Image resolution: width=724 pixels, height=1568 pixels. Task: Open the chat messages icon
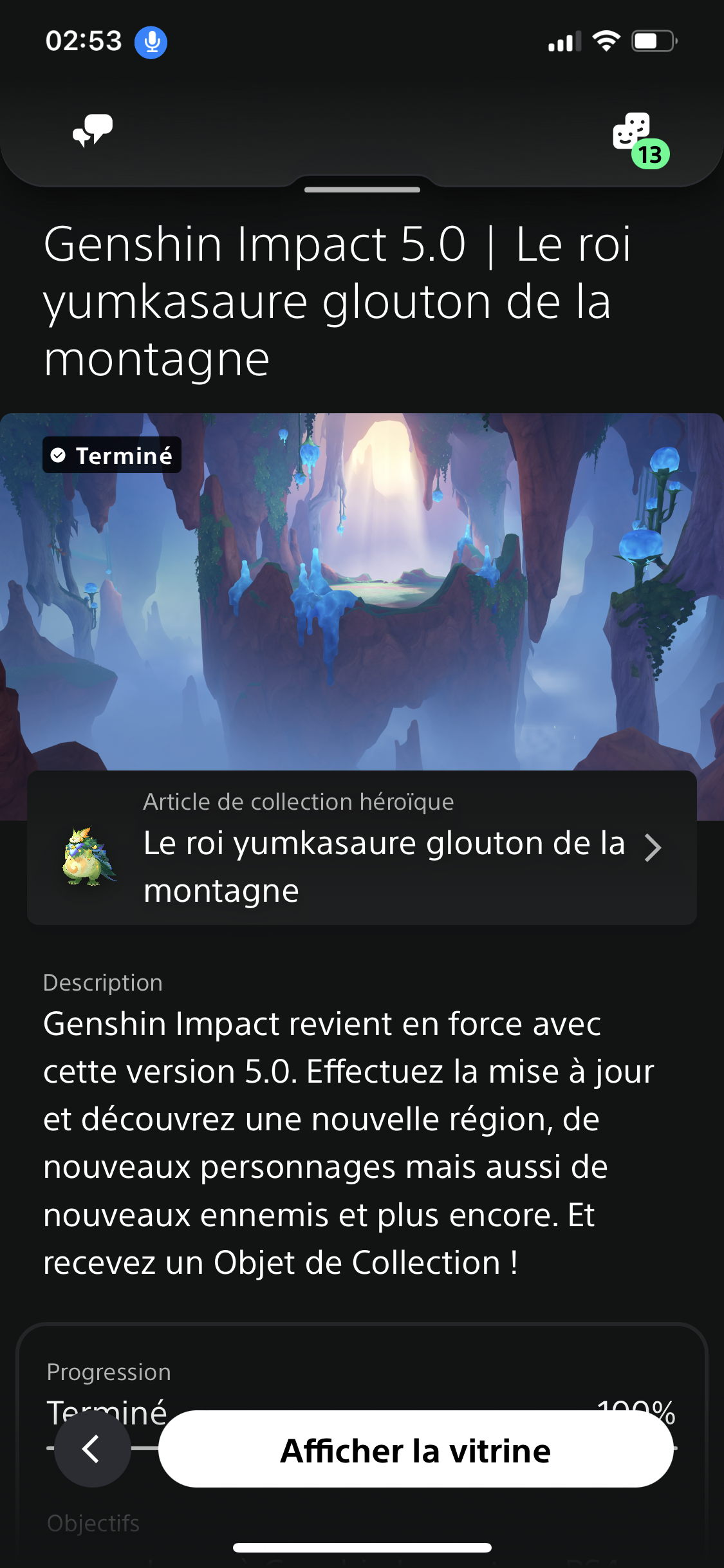click(x=93, y=131)
